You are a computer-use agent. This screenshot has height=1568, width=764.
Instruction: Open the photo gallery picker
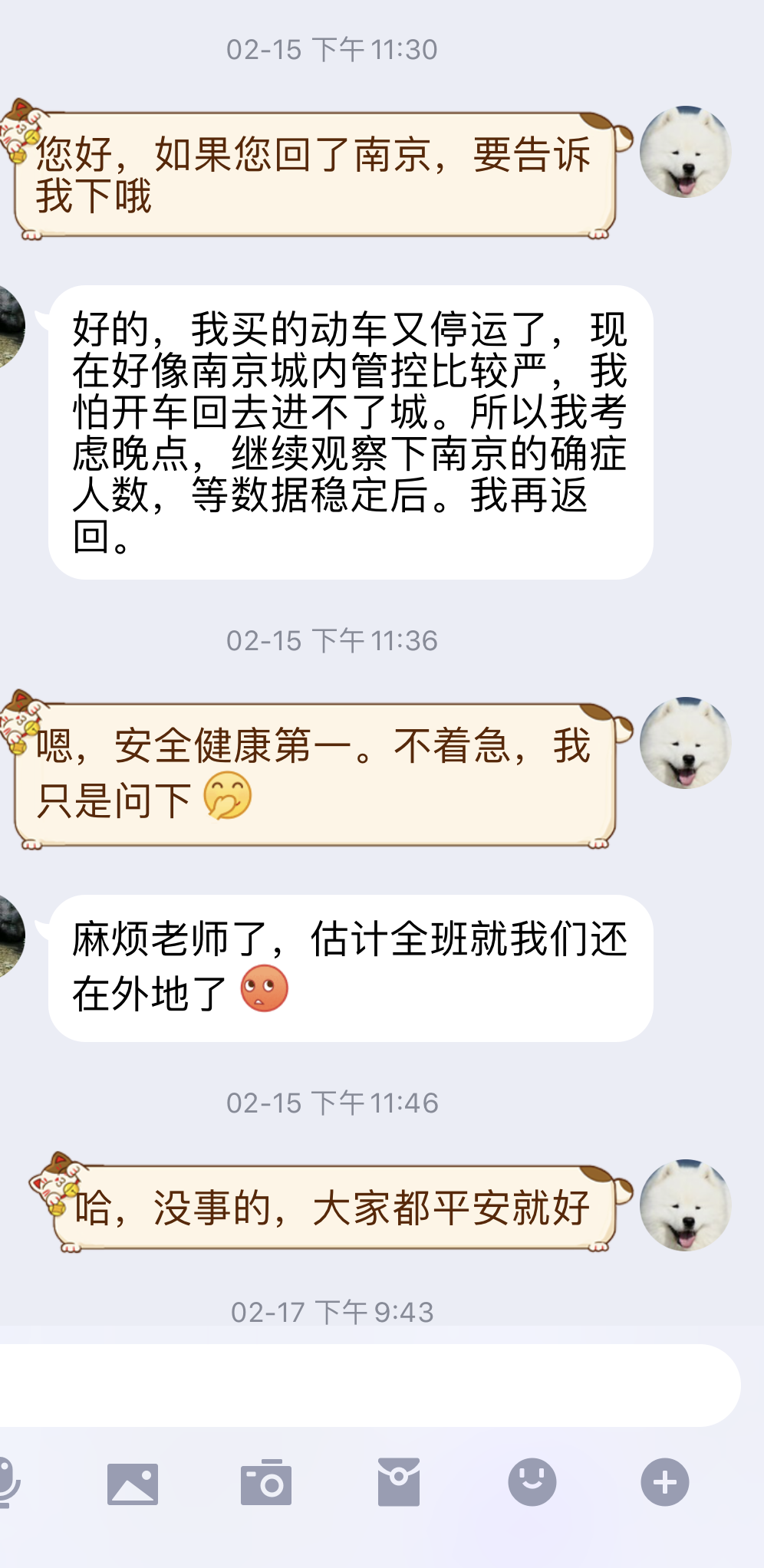[133, 1483]
